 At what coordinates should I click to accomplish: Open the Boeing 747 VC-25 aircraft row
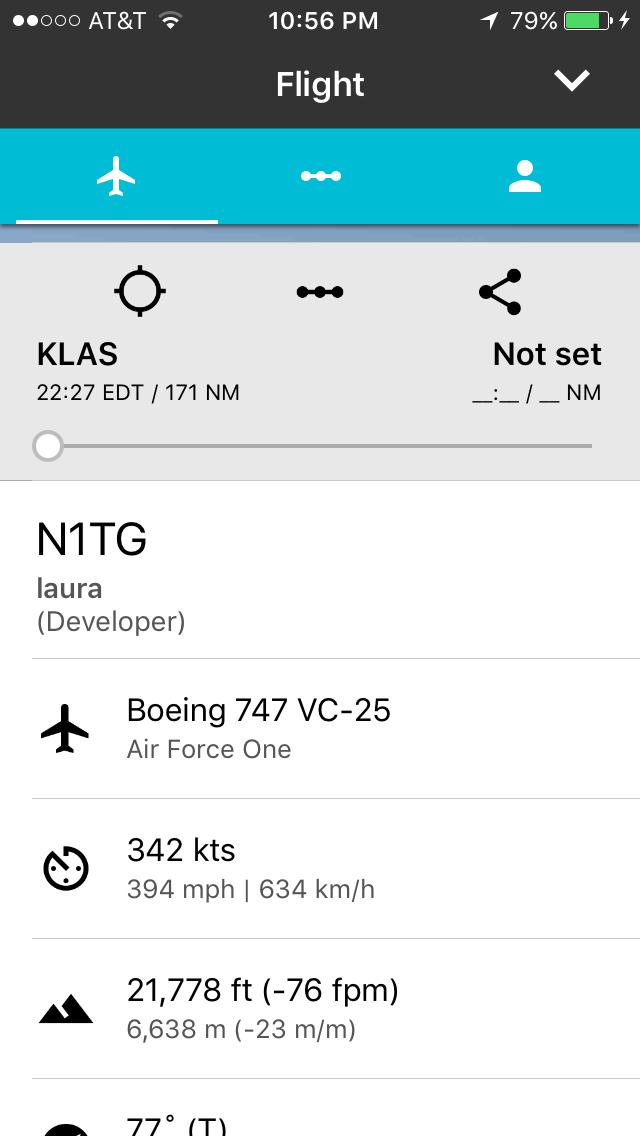click(x=320, y=728)
